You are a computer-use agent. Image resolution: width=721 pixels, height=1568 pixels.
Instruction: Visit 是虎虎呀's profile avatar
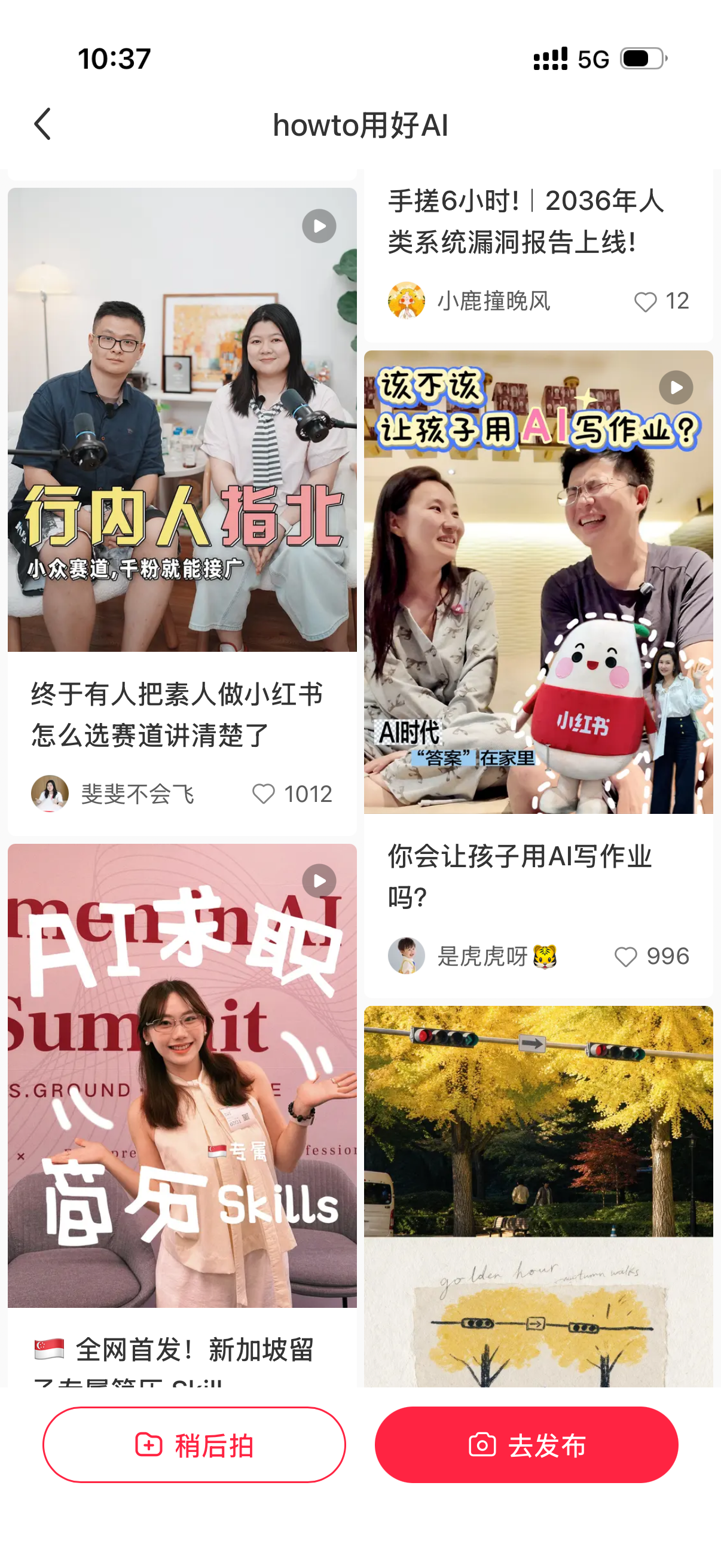(x=407, y=956)
